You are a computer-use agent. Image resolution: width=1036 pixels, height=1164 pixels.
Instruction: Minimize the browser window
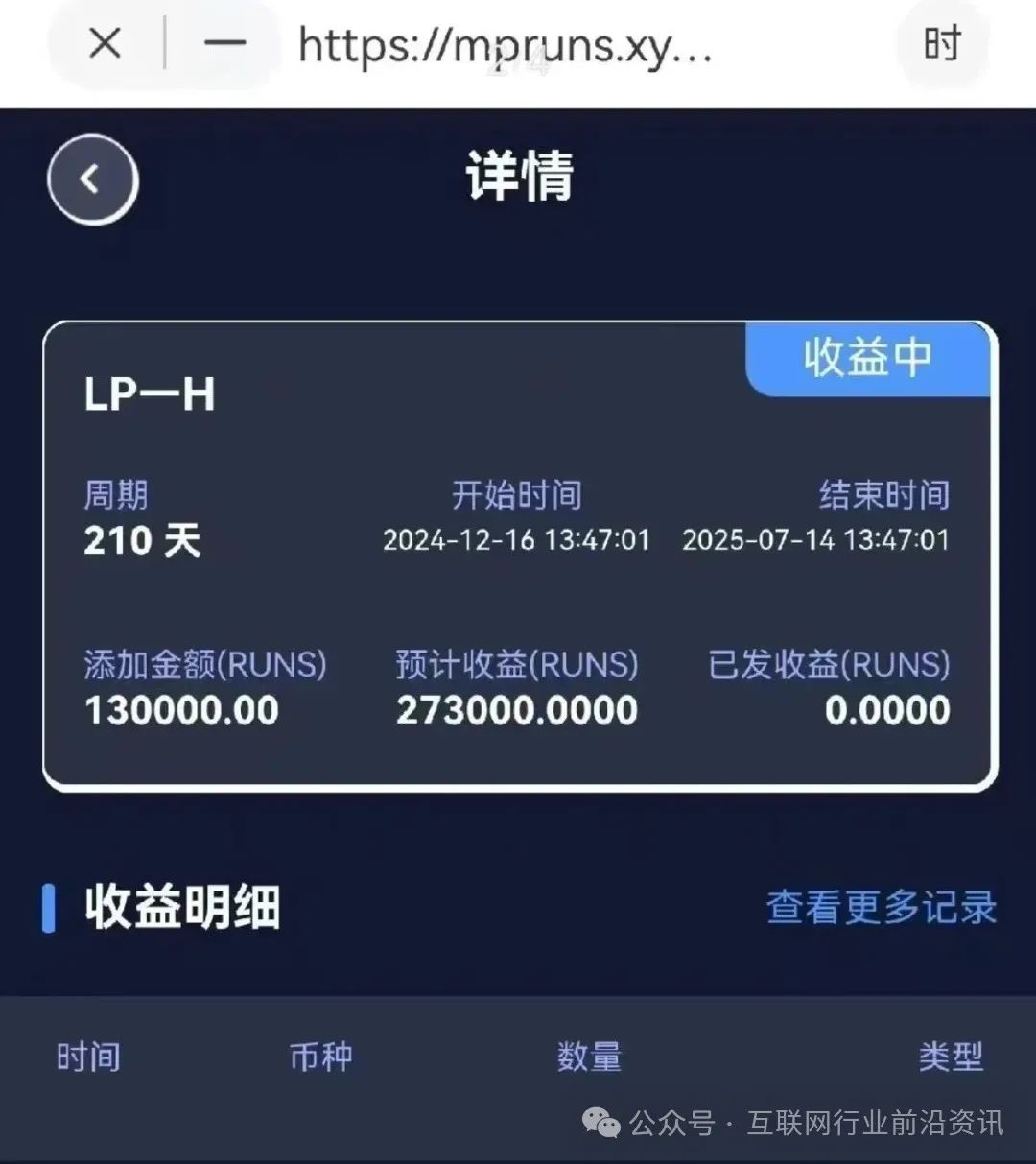(x=224, y=44)
